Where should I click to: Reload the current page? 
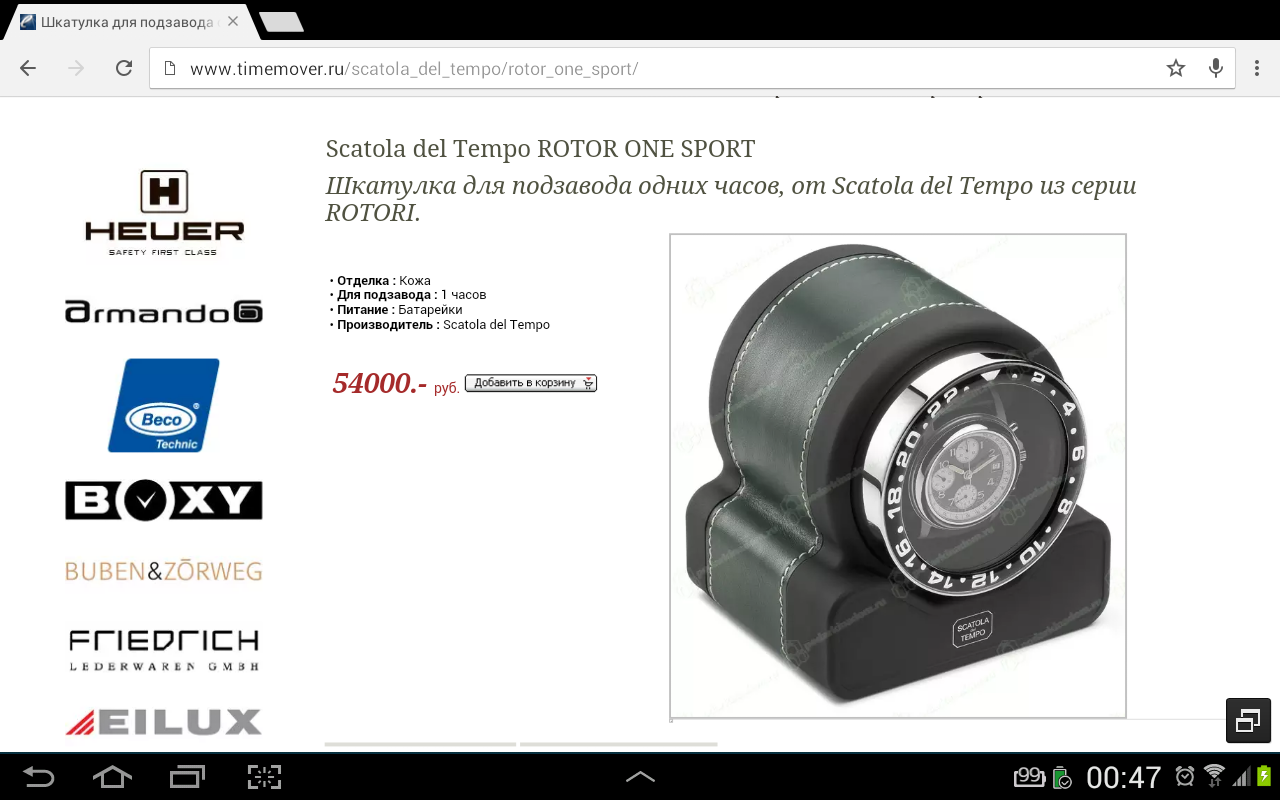124,68
